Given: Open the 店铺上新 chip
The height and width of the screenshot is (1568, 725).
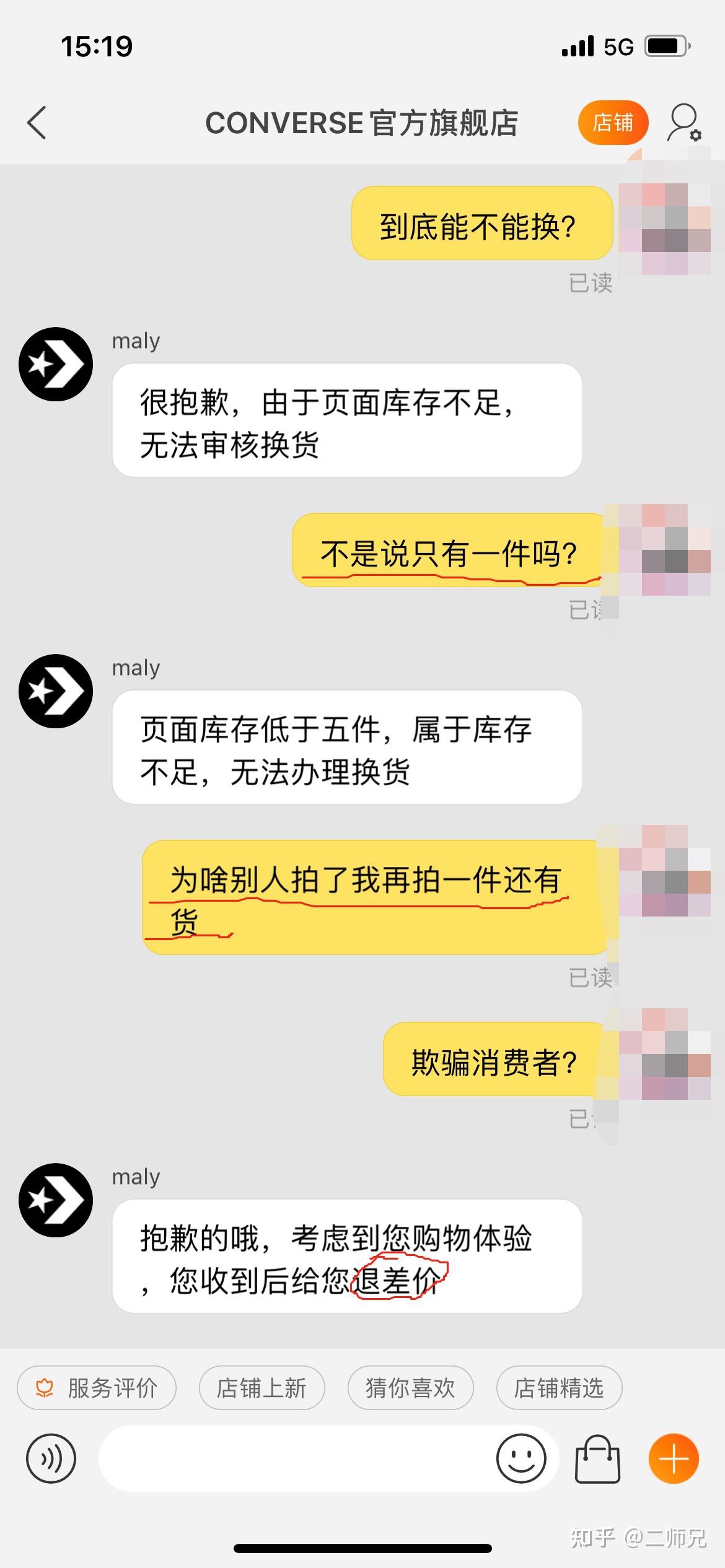Looking at the screenshot, I should coord(261,1388).
